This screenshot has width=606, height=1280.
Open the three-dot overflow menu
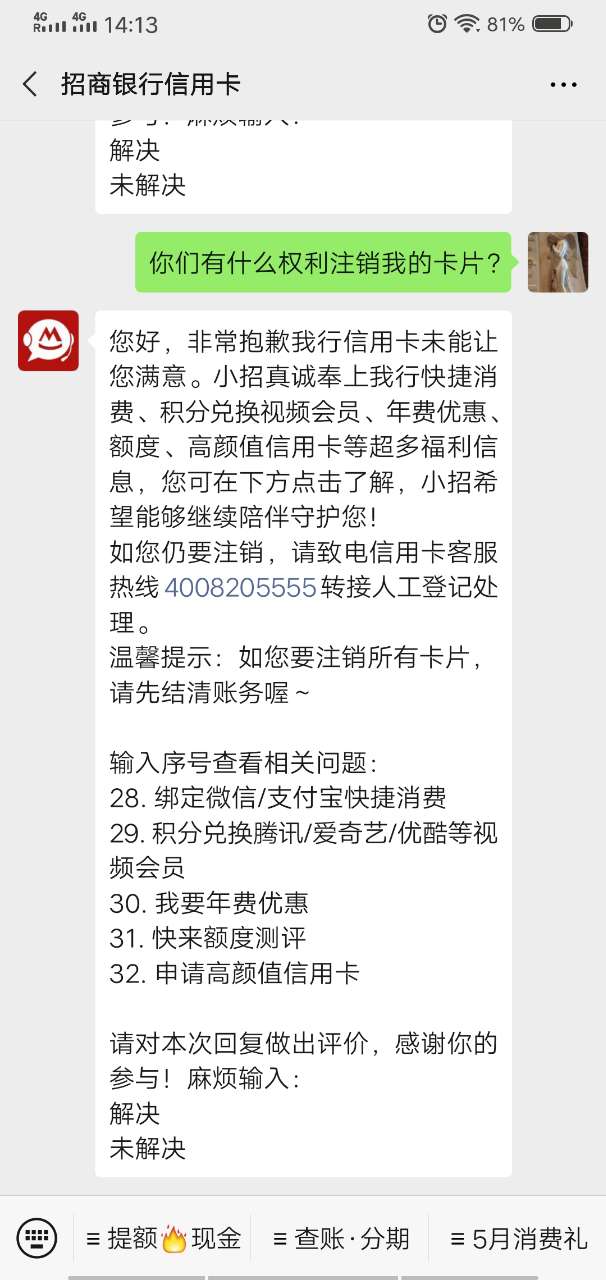tap(563, 85)
